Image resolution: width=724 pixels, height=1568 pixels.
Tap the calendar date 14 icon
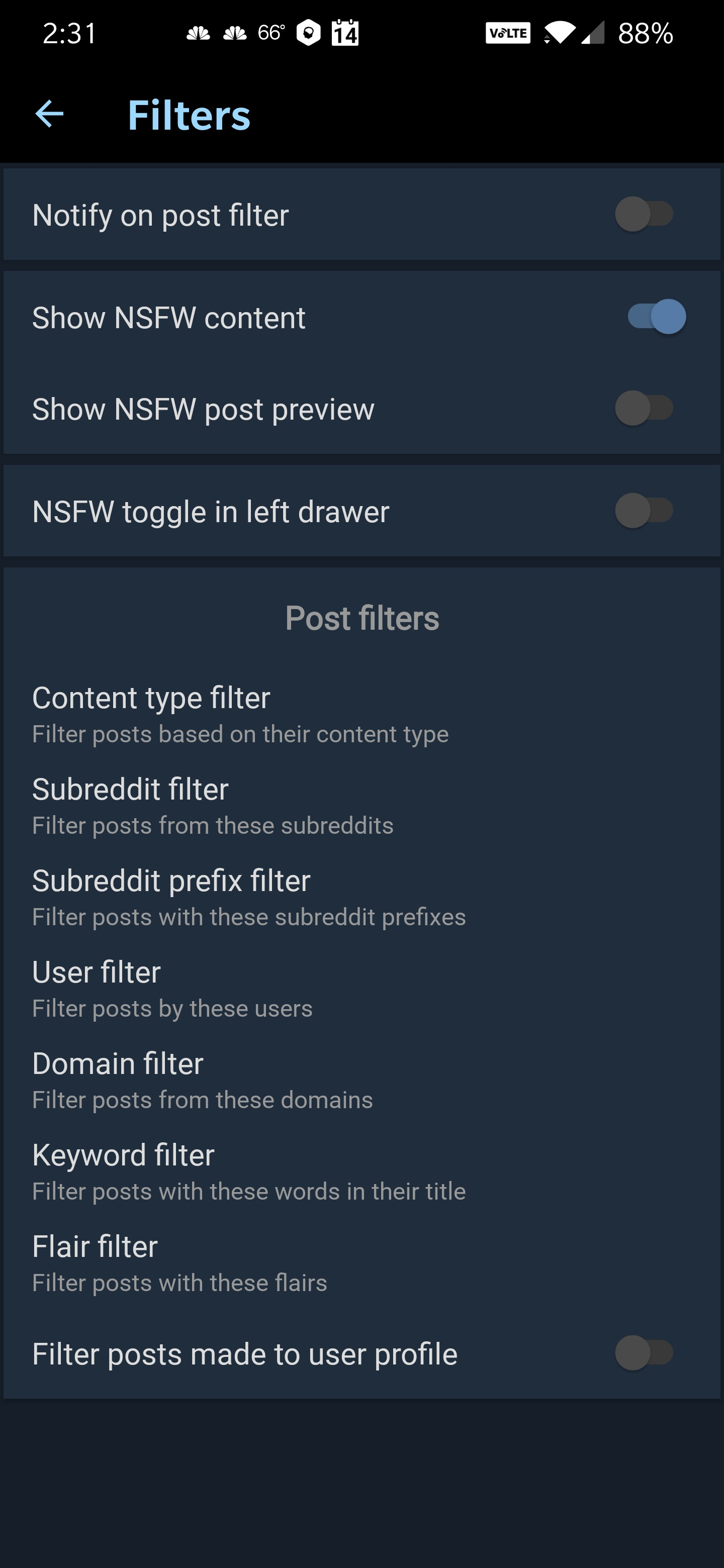pyautogui.click(x=345, y=34)
